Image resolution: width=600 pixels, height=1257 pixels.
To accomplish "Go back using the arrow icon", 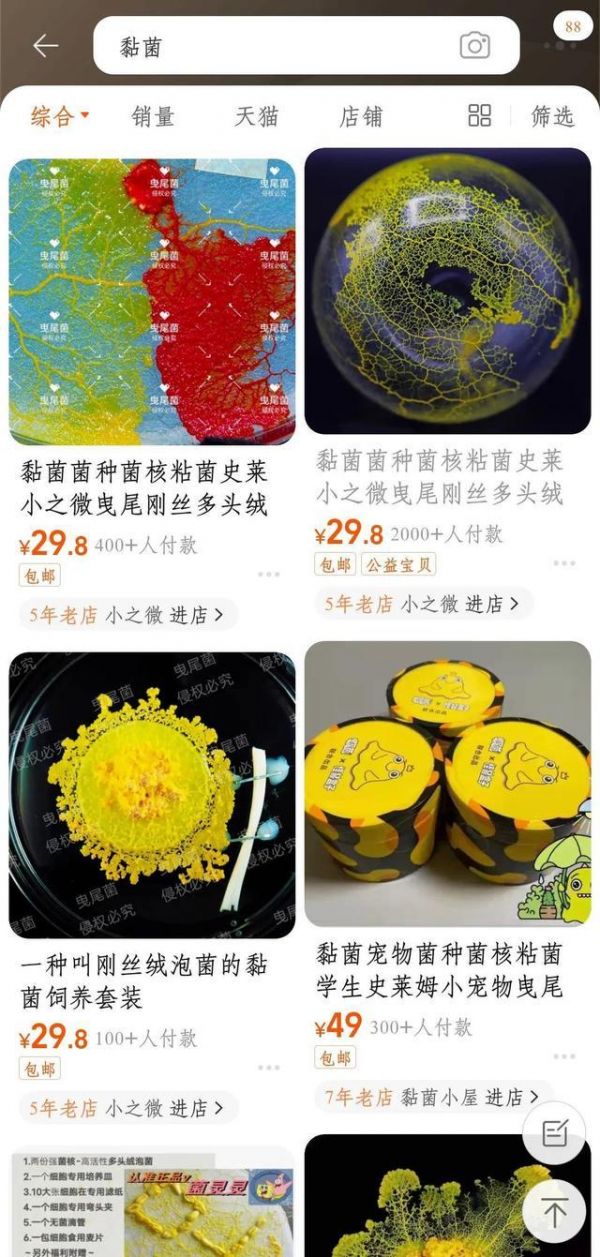I will click(x=45, y=46).
